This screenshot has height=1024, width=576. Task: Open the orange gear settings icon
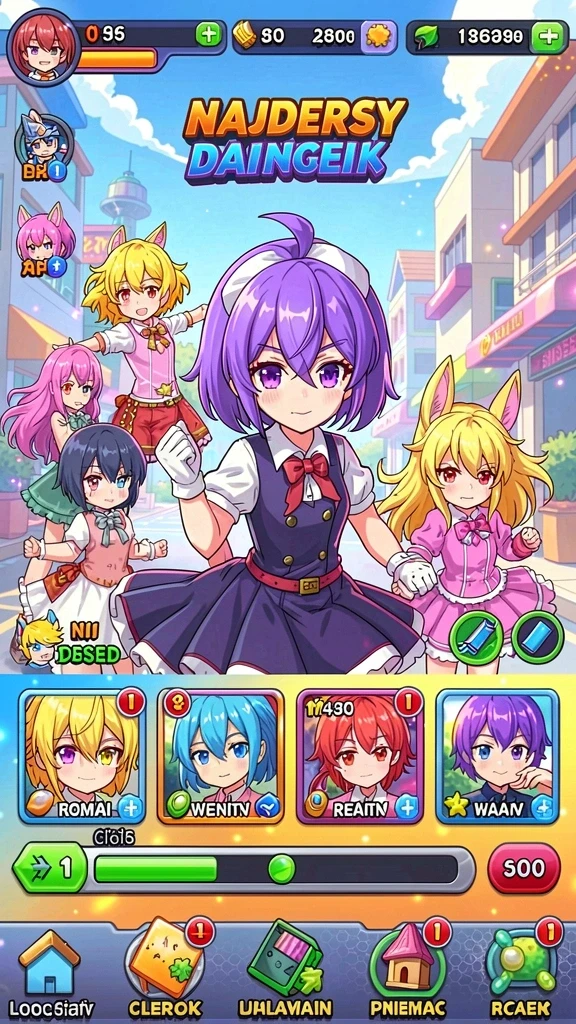coord(378,35)
